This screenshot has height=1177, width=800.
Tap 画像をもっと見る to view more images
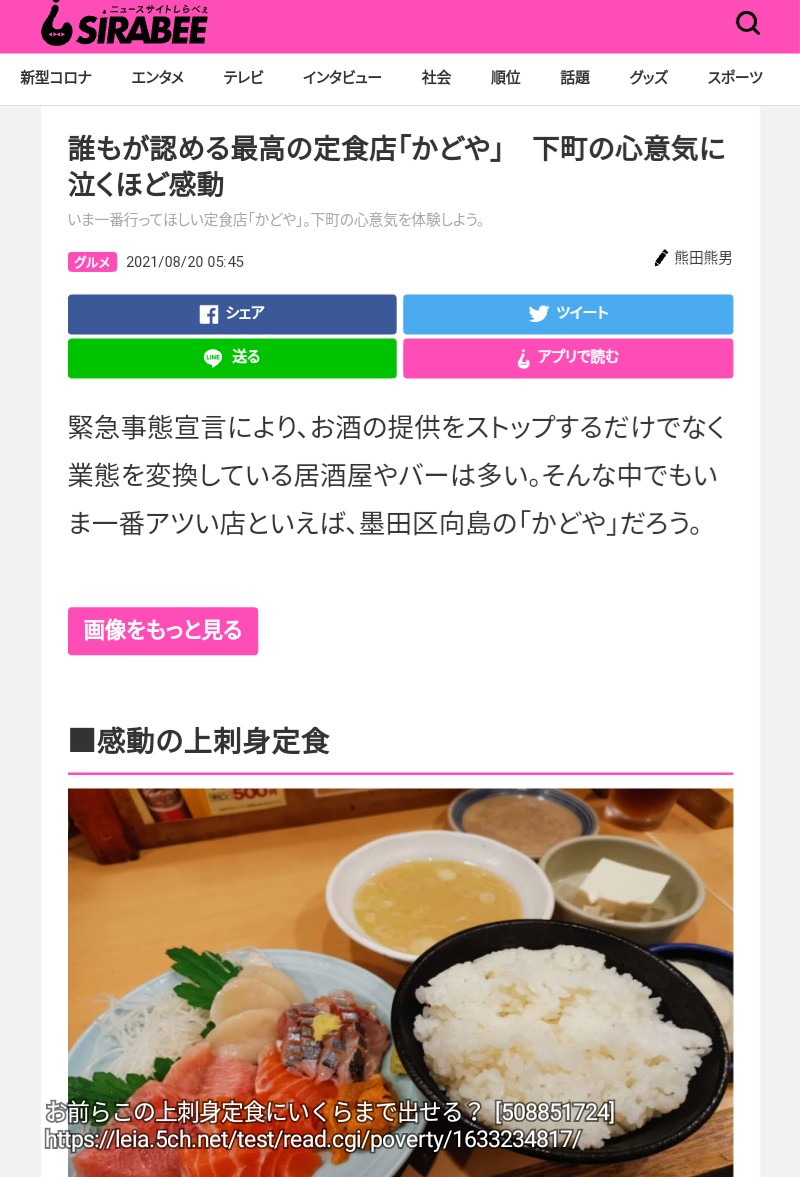[163, 631]
